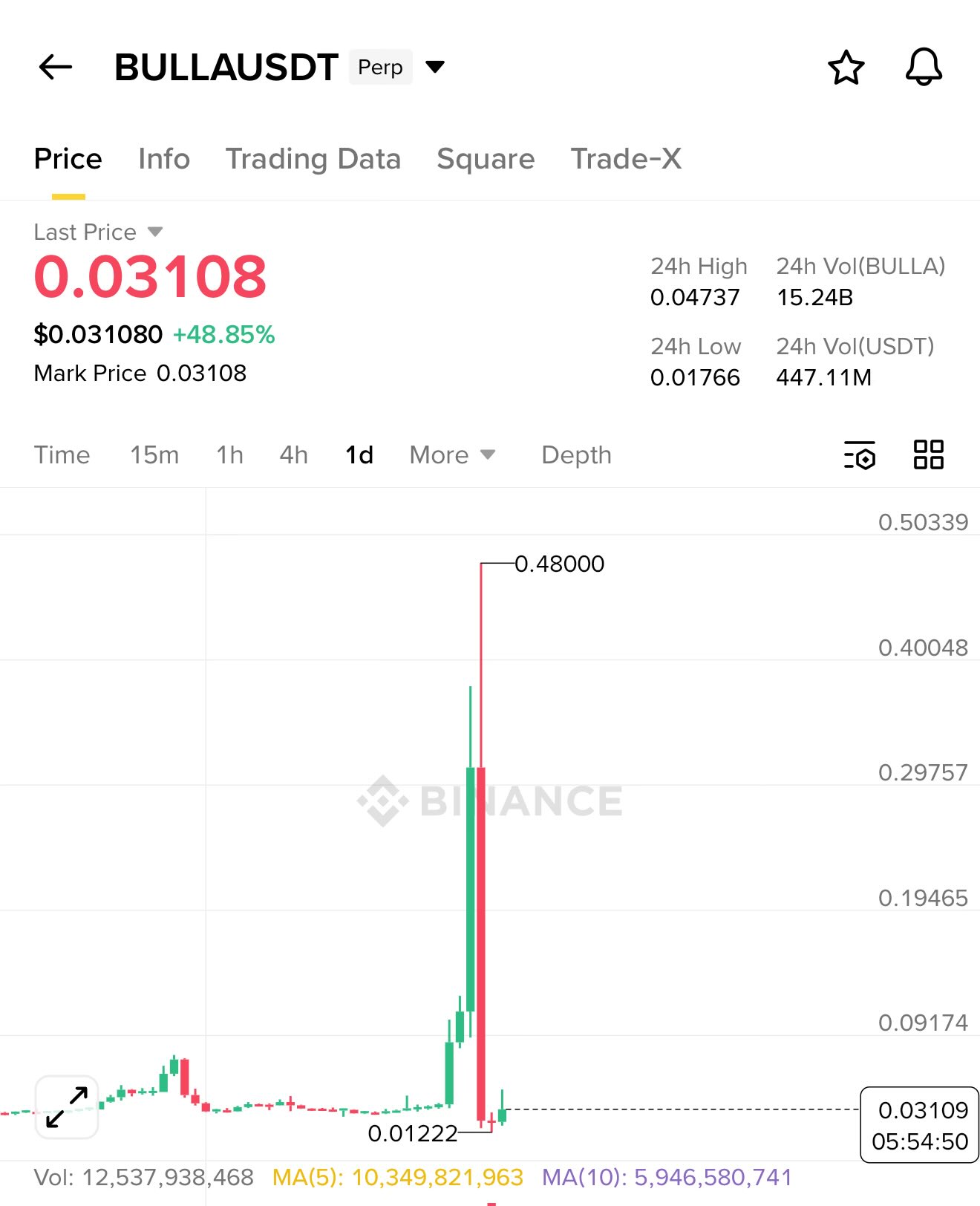Open the Square tab
980x1206 pixels.
point(486,159)
